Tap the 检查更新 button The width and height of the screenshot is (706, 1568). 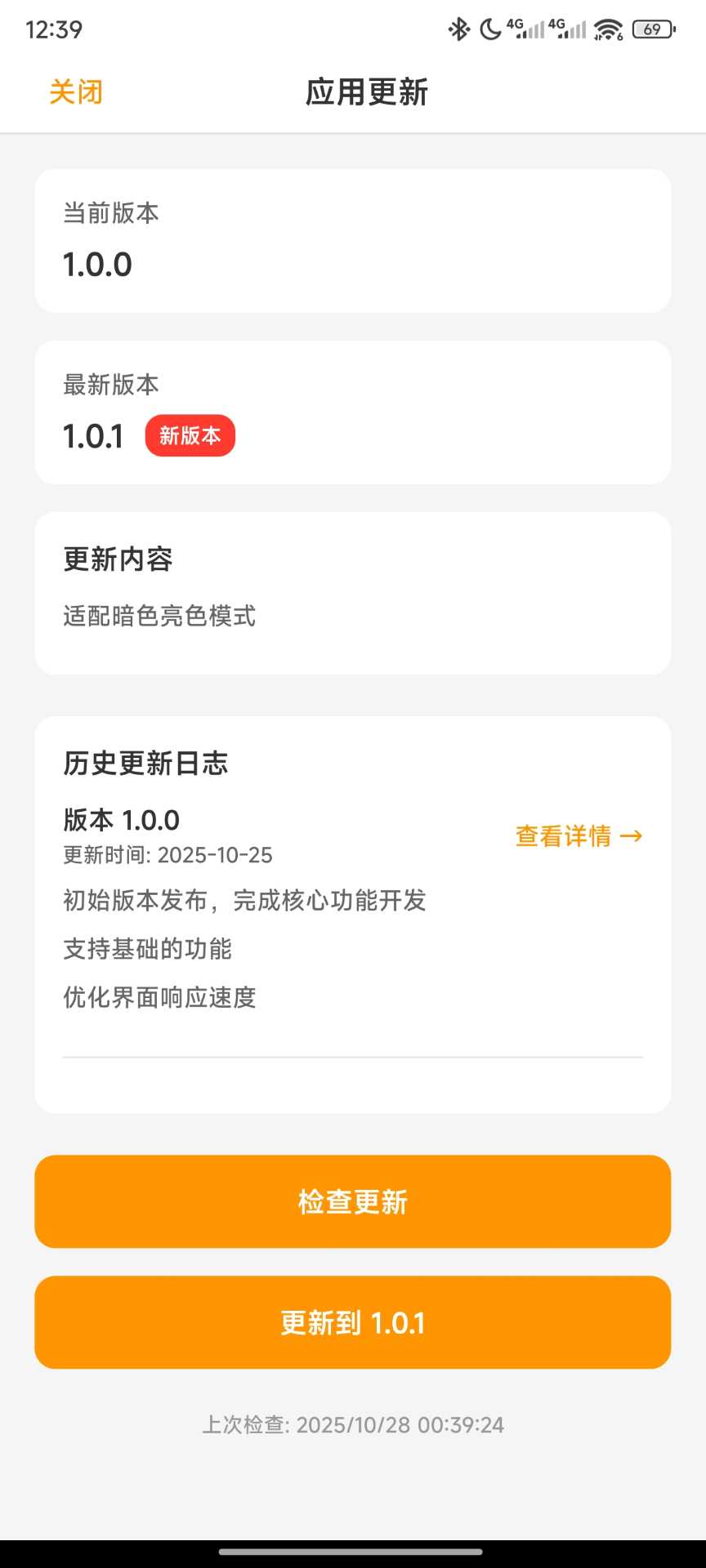tap(353, 1201)
